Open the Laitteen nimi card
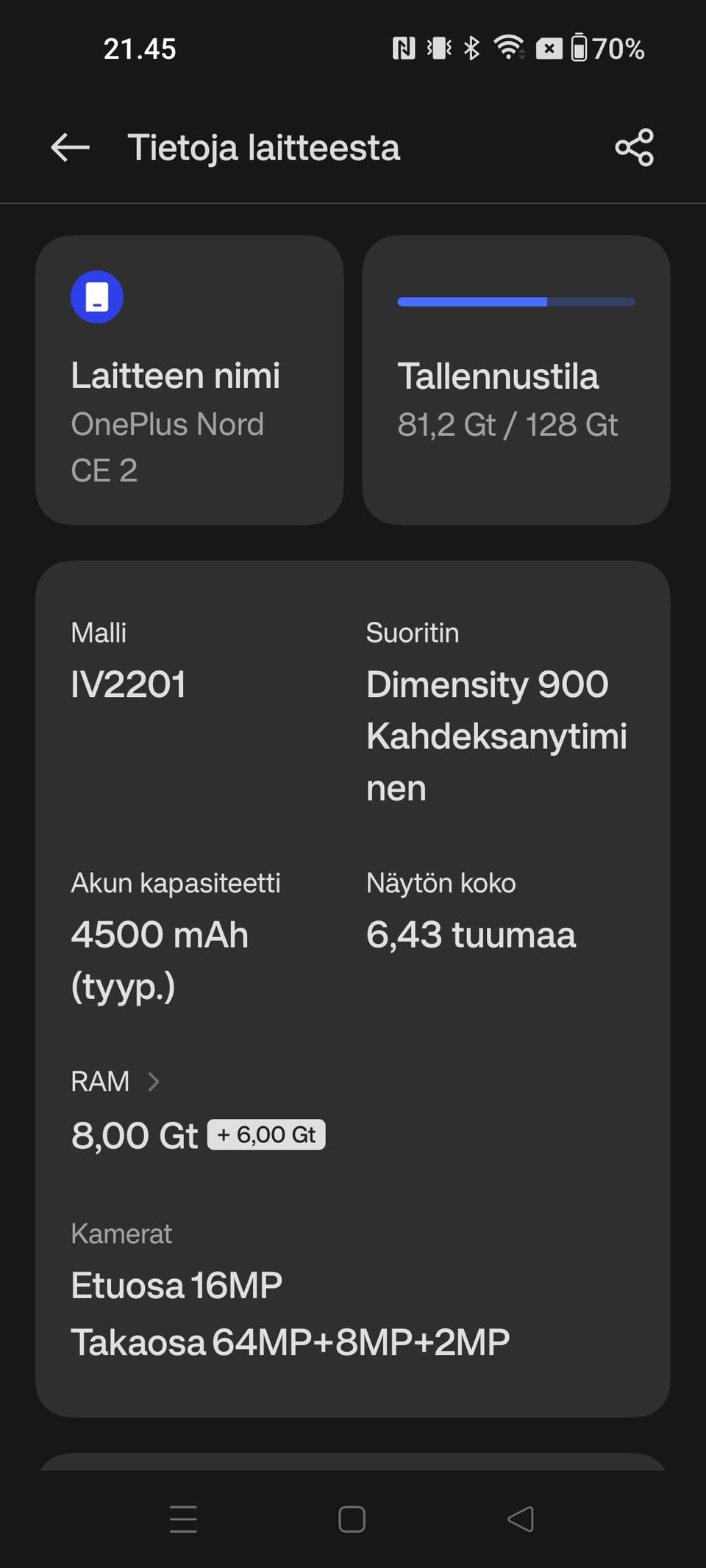This screenshot has height=1568, width=706. coord(189,380)
